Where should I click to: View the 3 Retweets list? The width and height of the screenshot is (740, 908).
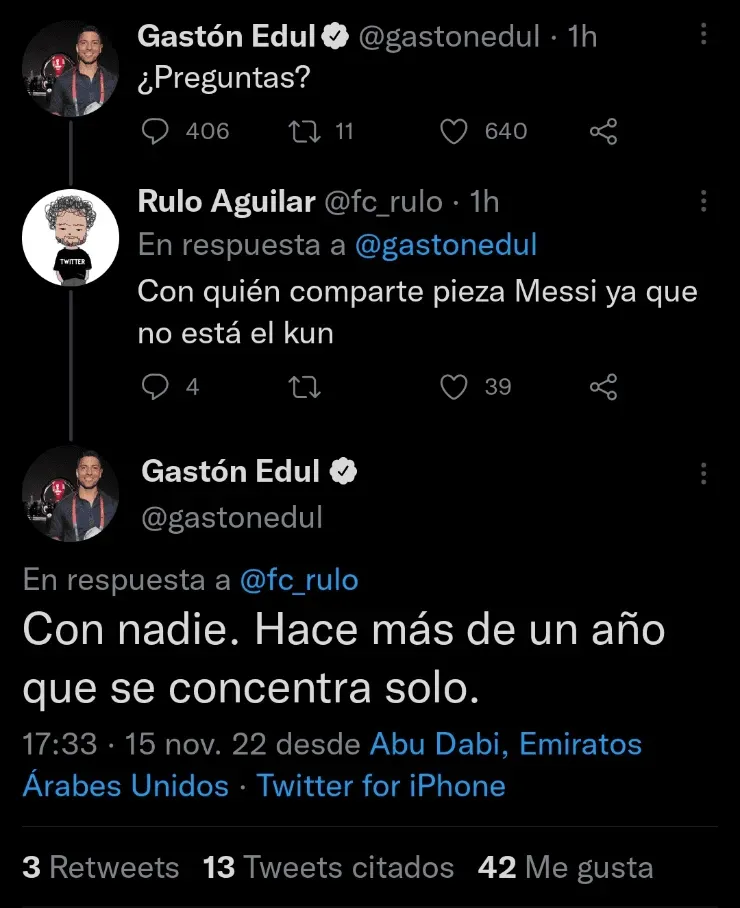click(100, 867)
